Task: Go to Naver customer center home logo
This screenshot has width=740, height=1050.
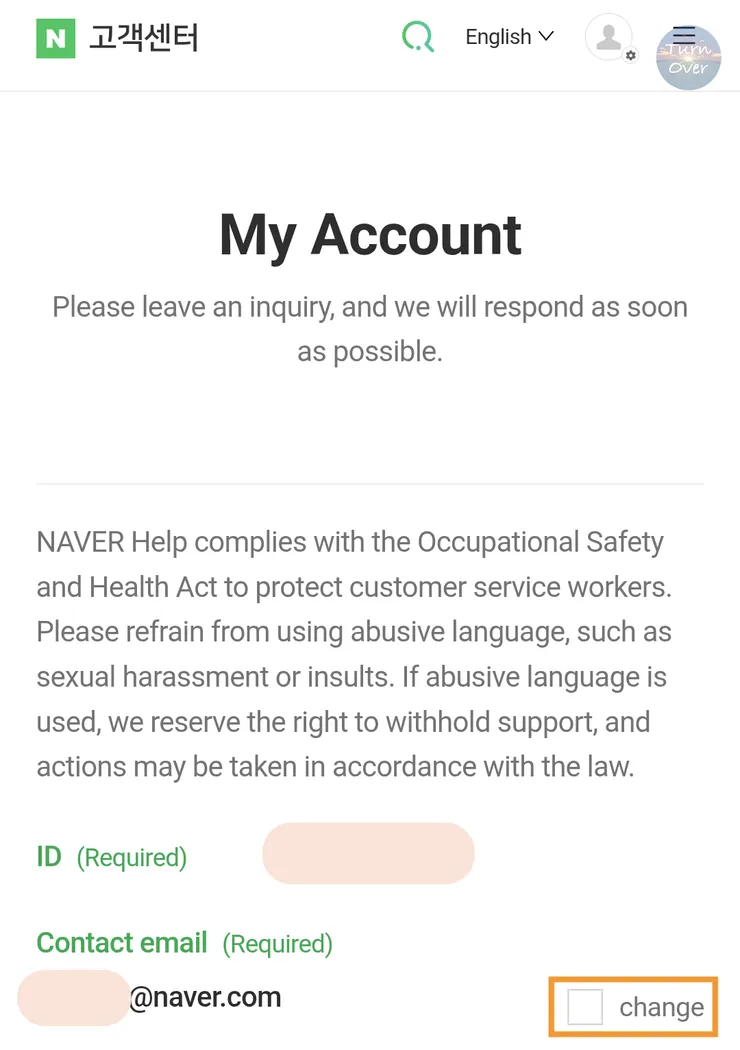Action: (117, 38)
